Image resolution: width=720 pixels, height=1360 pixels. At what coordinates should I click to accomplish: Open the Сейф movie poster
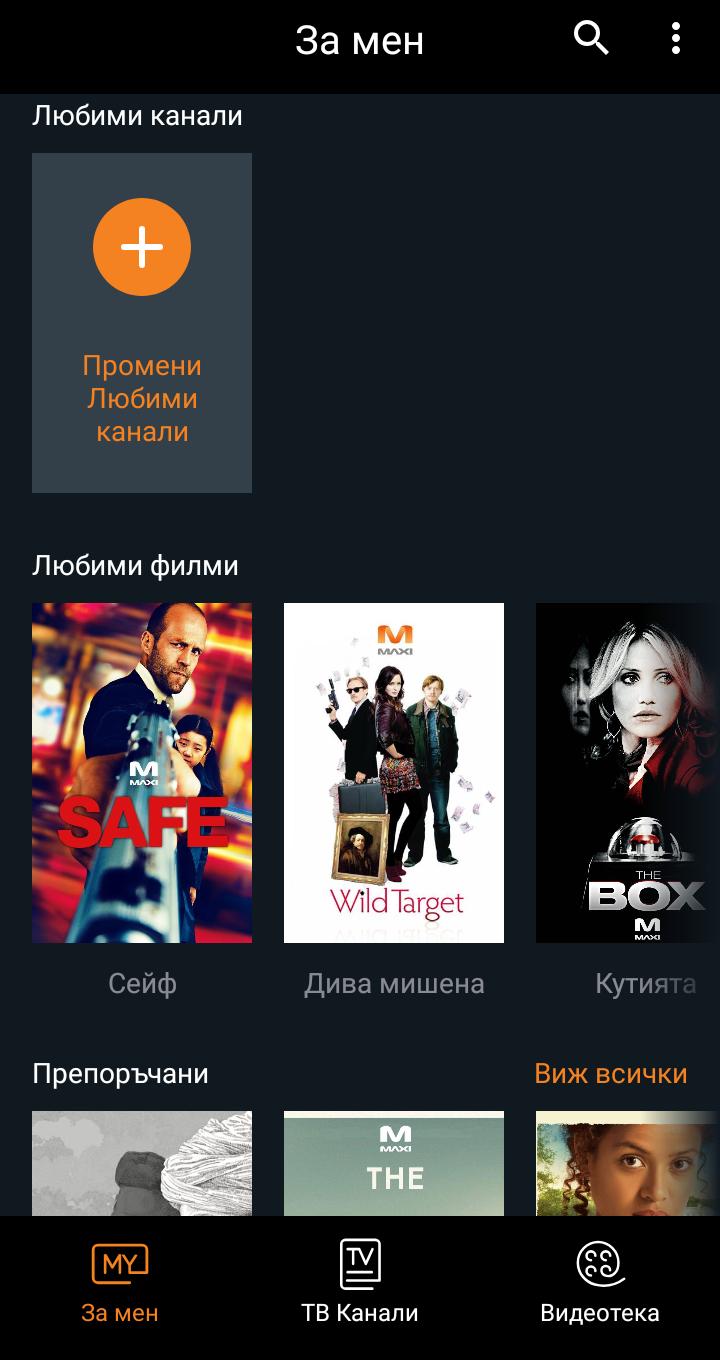pyautogui.click(x=142, y=772)
